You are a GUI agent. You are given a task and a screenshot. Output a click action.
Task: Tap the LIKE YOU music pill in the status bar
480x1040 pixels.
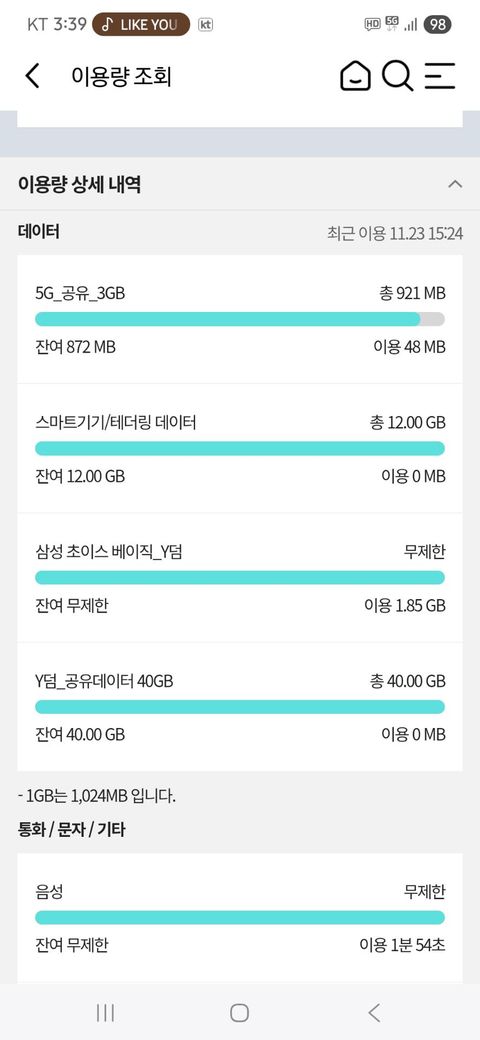pyautogui.click(x=141, y=25)
